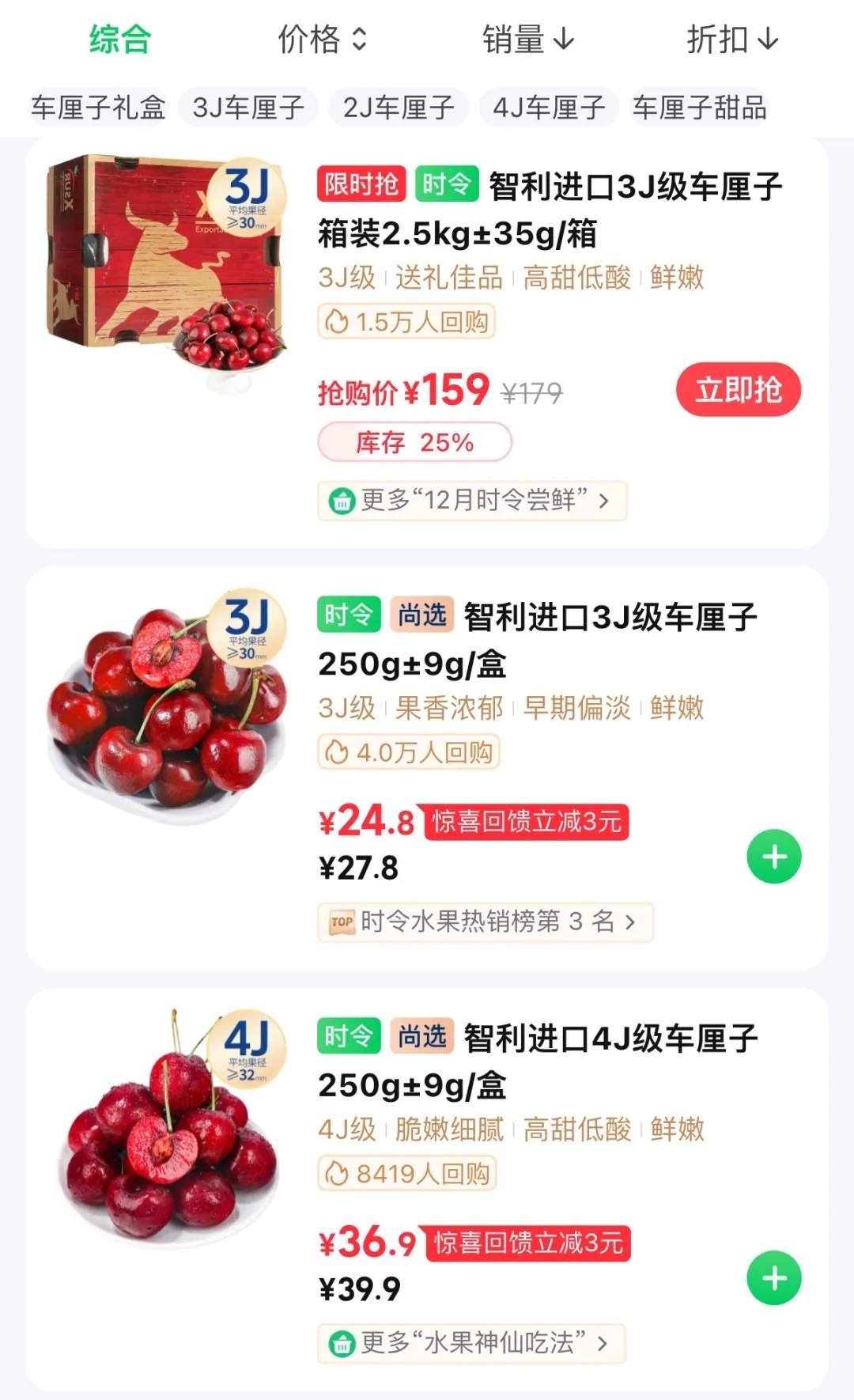This screenshot has height=1400, width=854.
Task: Open 更多"水果神仙吃法" link
Action: point(471,1343)
